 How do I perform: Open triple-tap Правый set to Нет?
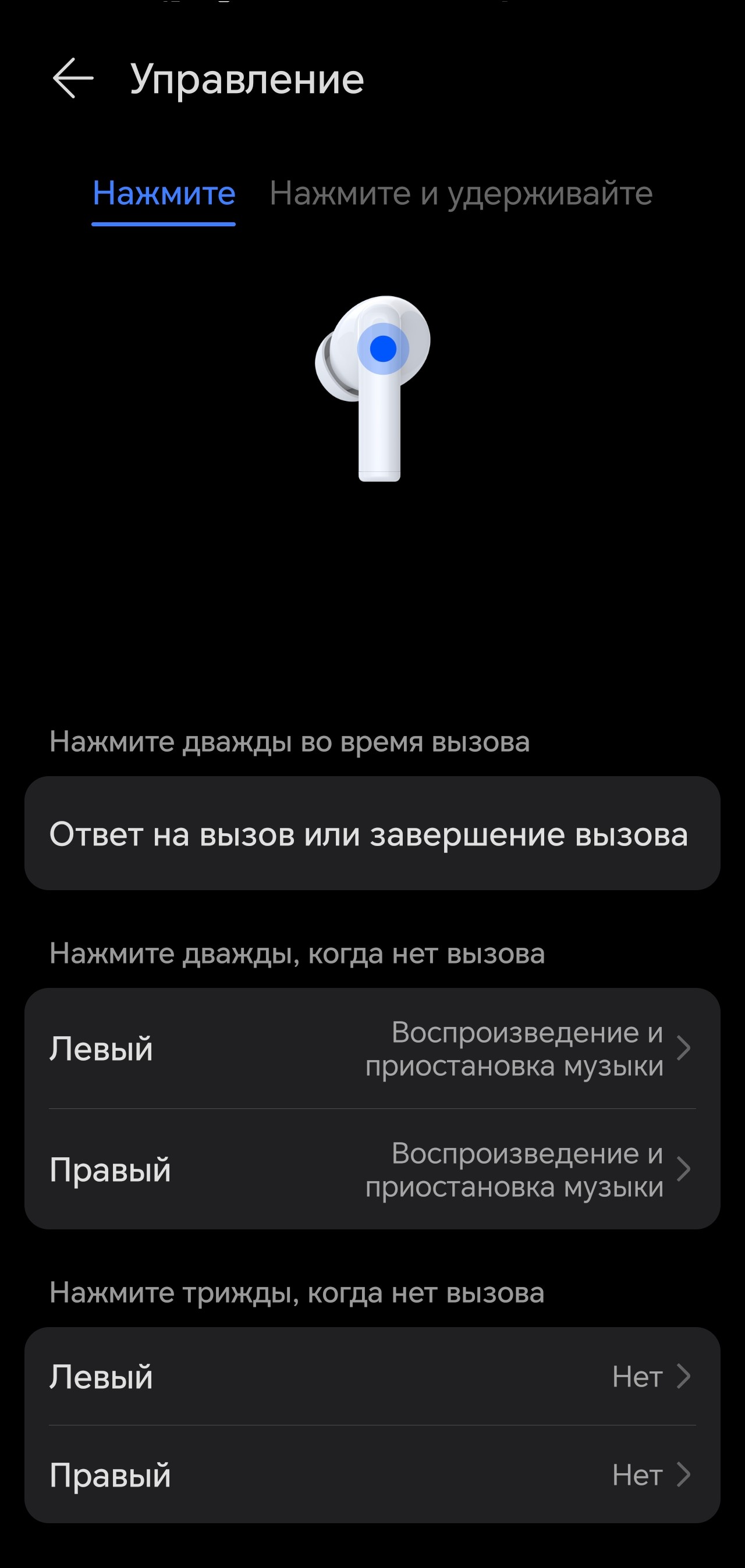pos(371,1475)
